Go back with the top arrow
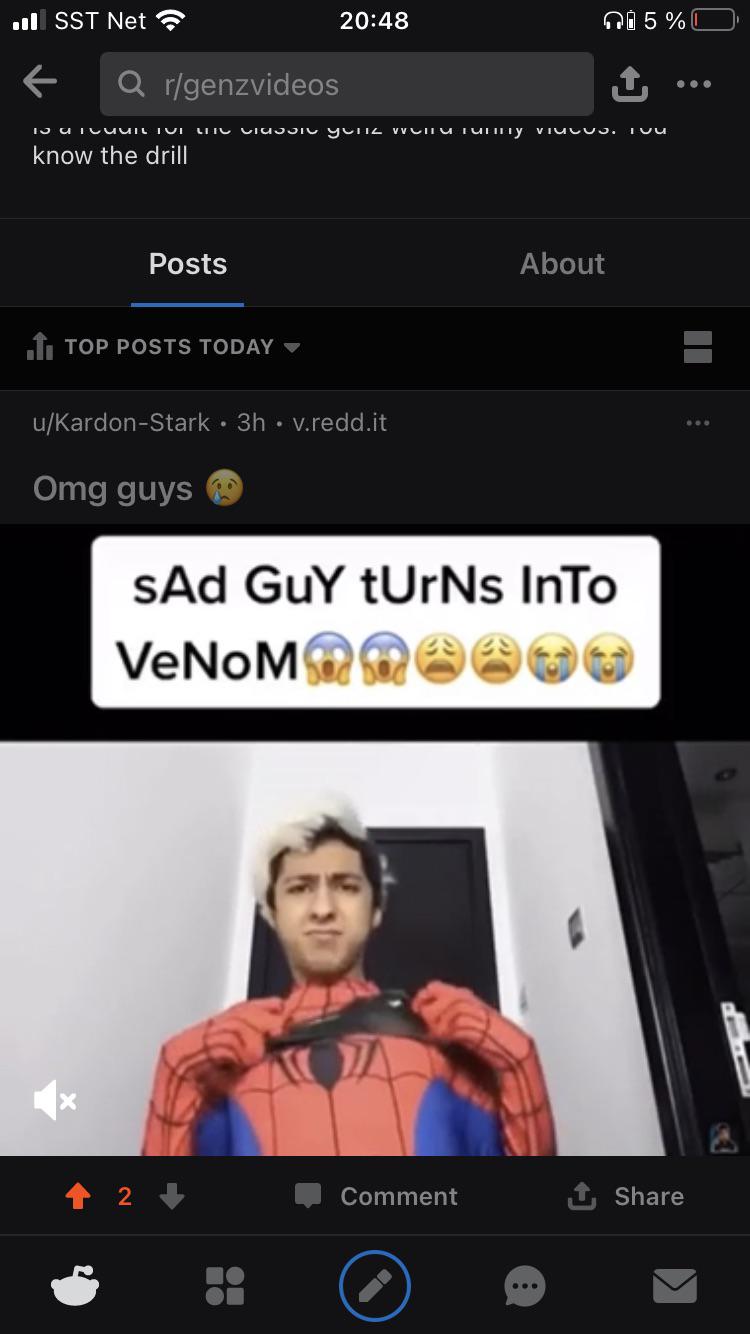The height and width of the screenshot is (1334, 750). pyautogui.click(x=40, y=84)
